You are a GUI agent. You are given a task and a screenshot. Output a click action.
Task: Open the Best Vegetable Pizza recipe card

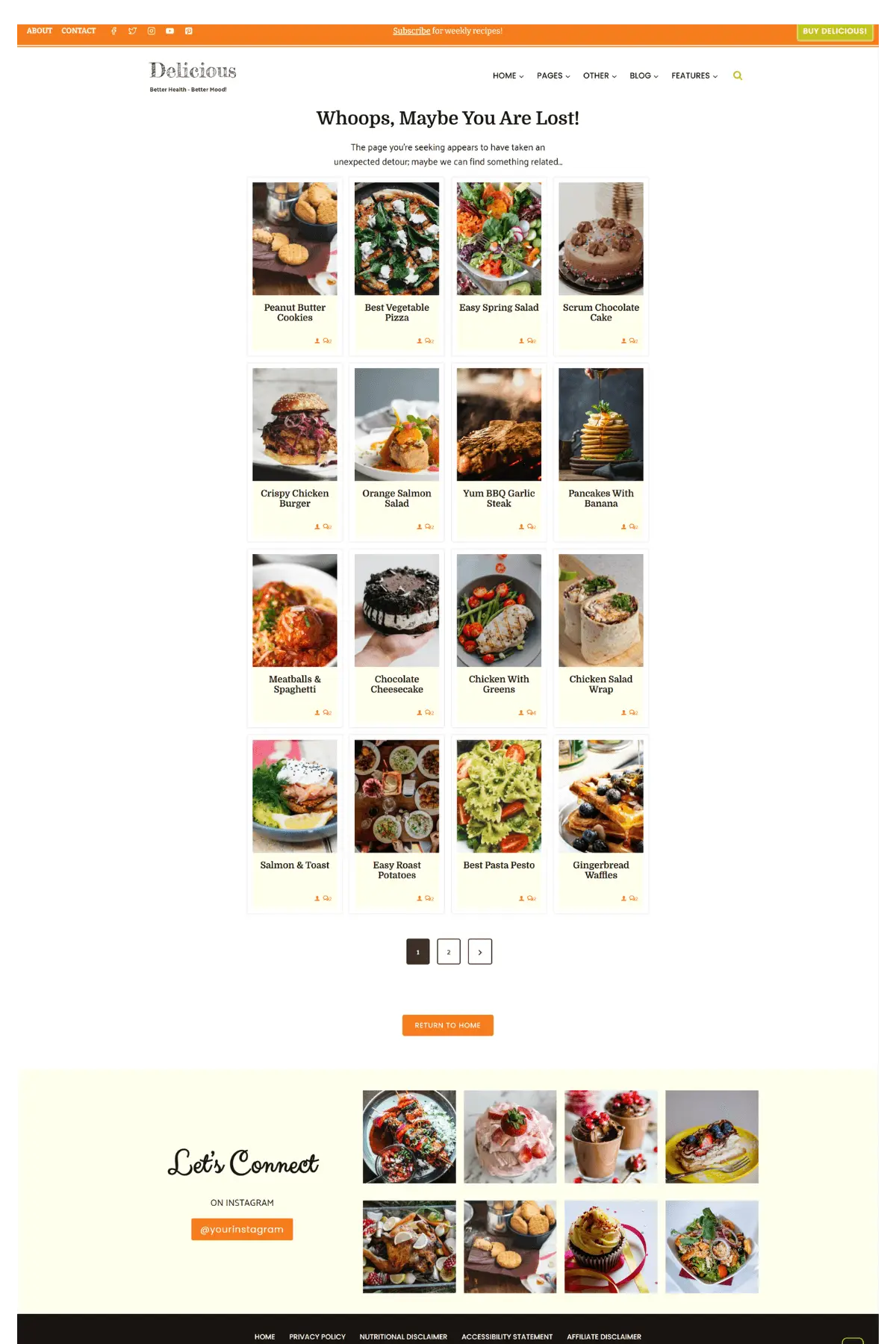click(x=396, y=312)
